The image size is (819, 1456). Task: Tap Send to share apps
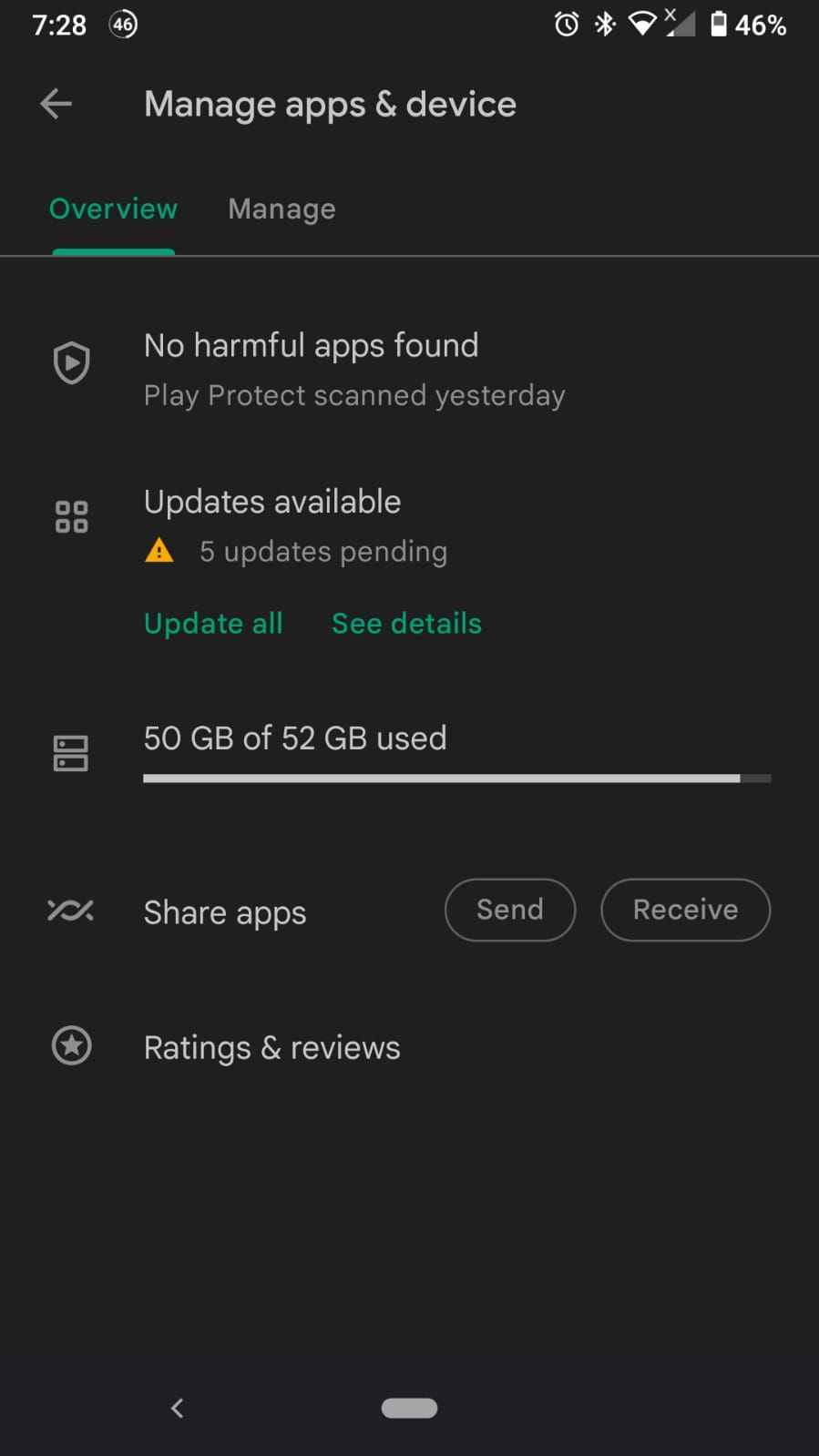pos(509,910)
